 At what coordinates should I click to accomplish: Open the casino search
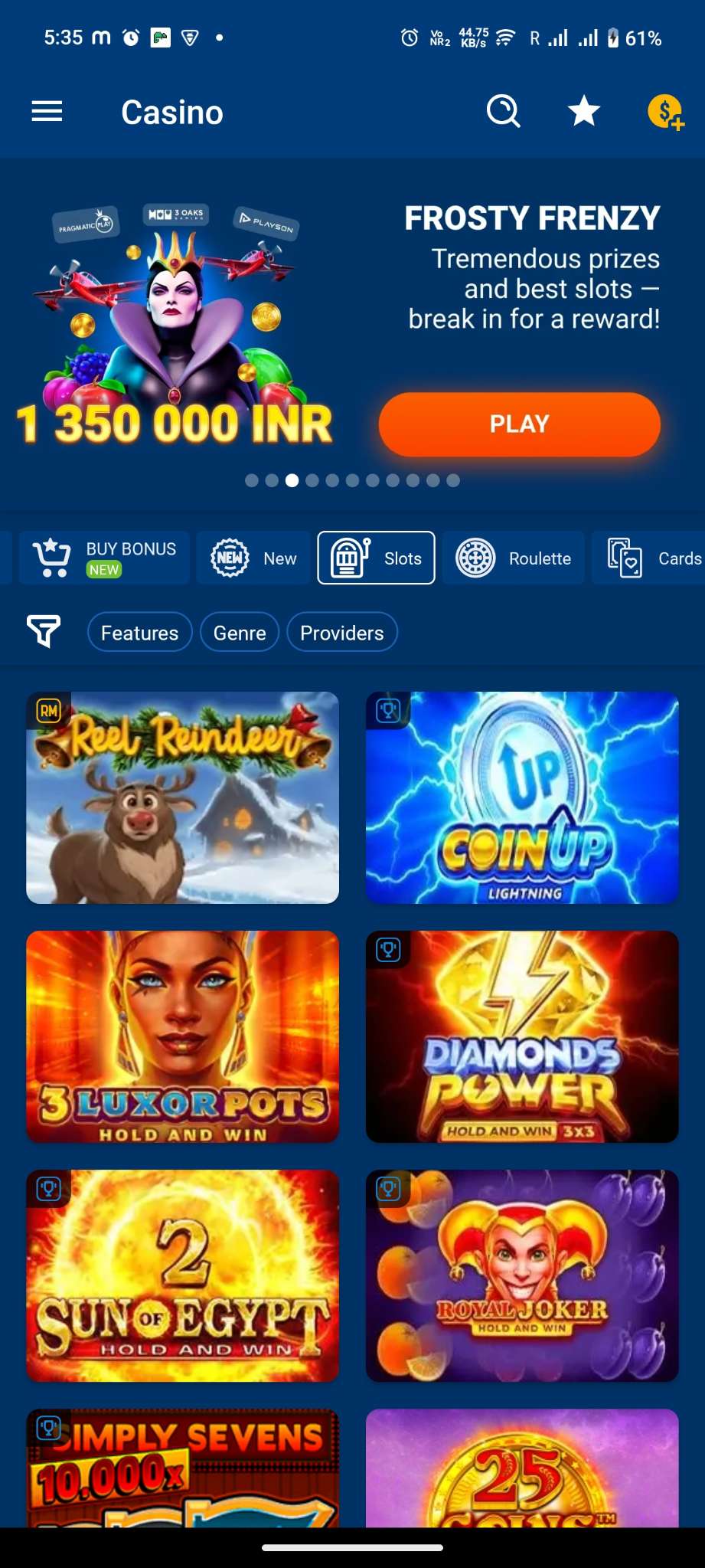503,112
